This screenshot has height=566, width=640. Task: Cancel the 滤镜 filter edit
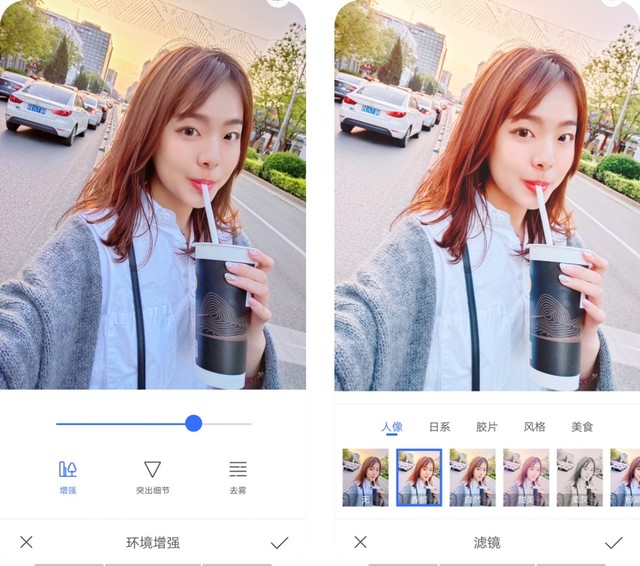tap(360, 542)
